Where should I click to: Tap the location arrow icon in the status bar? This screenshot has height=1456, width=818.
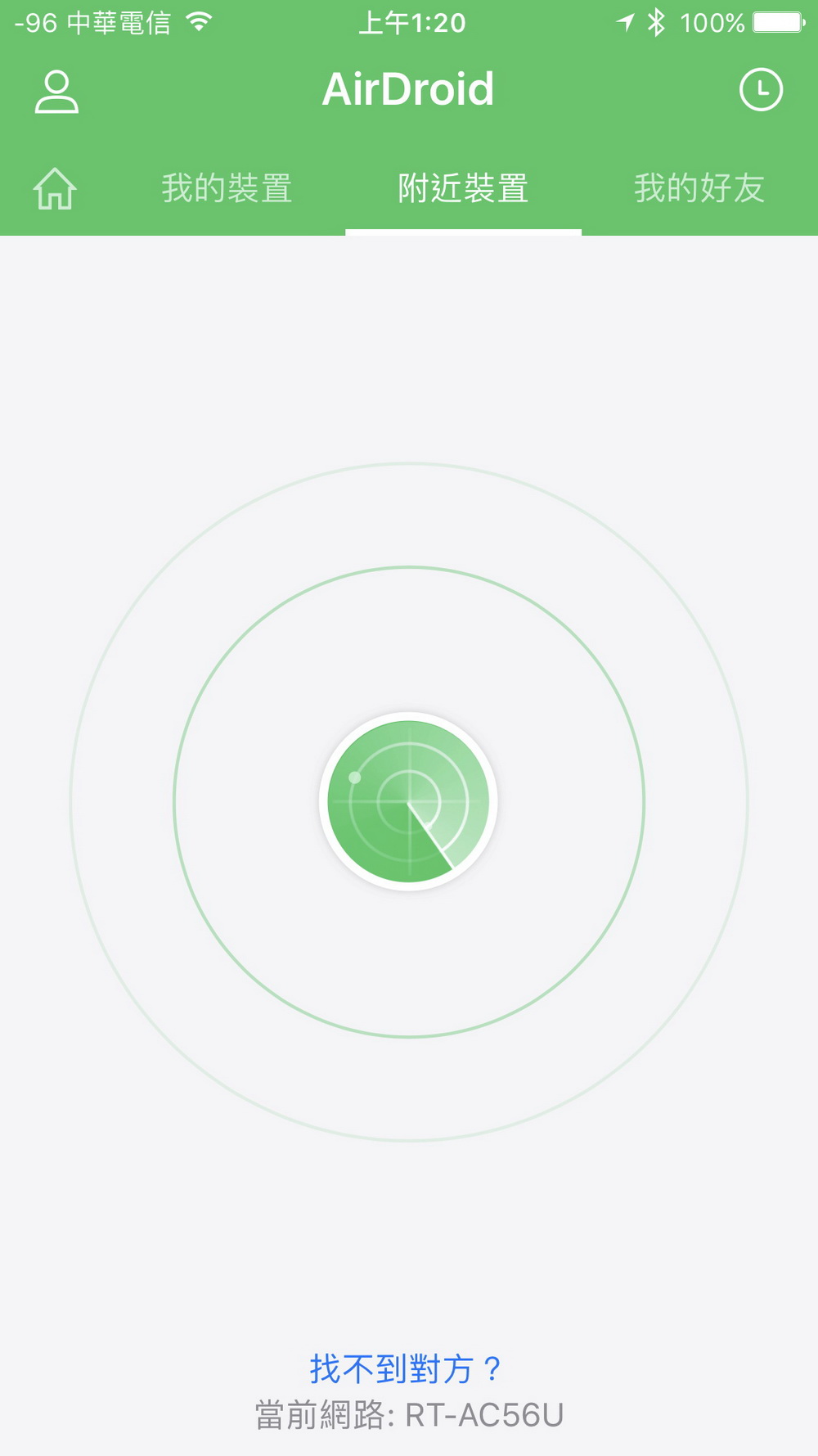pos(626,21)
